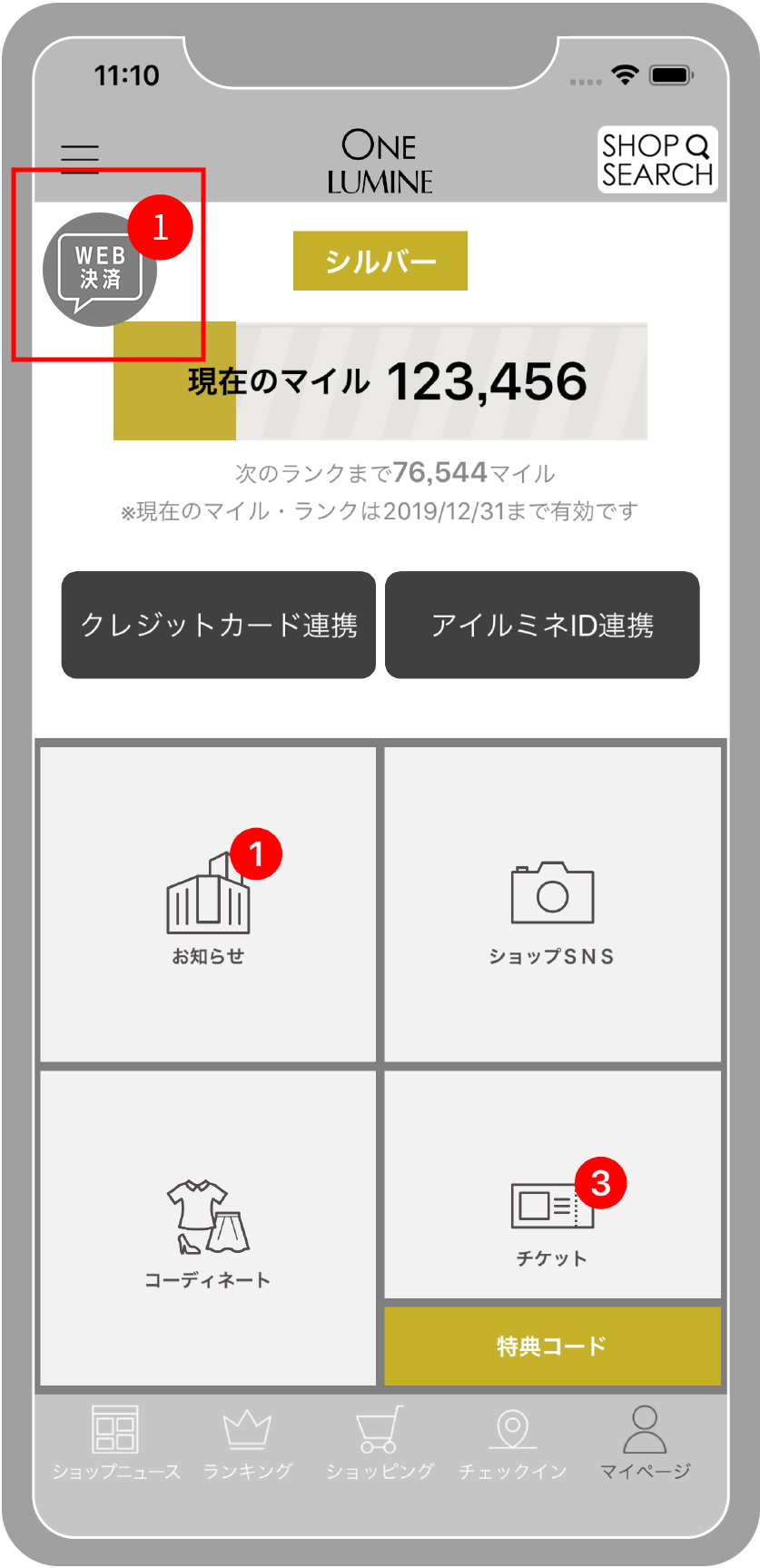Open the ショップSNS tile
The height and width of the screenshot is (1568, 760).
coord(552,904)
